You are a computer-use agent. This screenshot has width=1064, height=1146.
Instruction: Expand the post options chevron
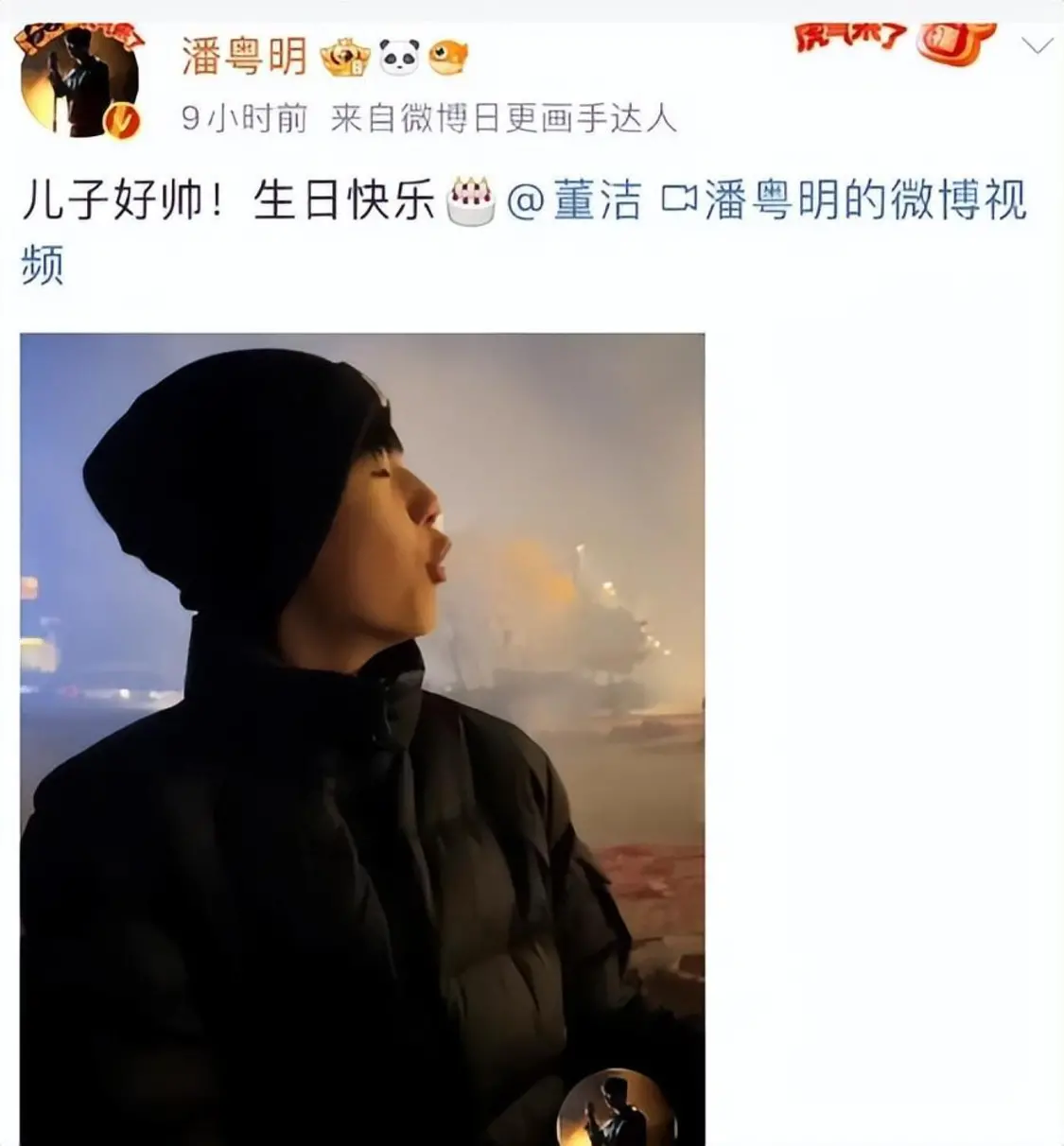point(1038,45)
